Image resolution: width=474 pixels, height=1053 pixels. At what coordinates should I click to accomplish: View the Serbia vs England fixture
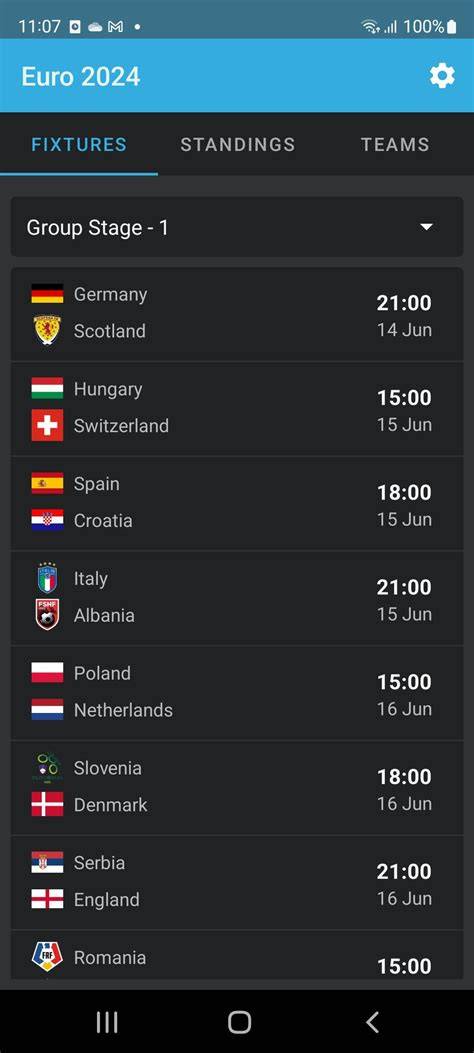point(237,882)
